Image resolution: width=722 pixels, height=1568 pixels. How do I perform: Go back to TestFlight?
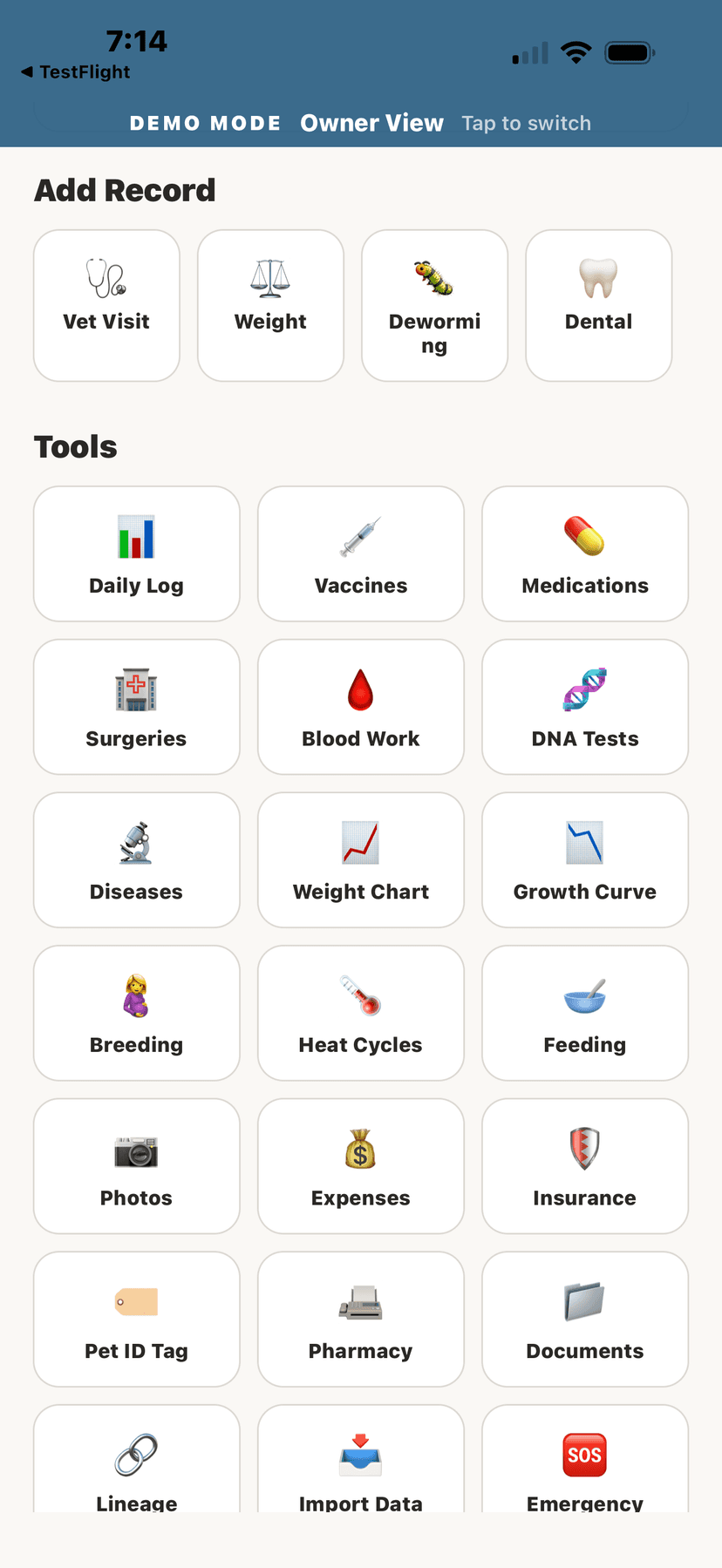click(73, 72)
